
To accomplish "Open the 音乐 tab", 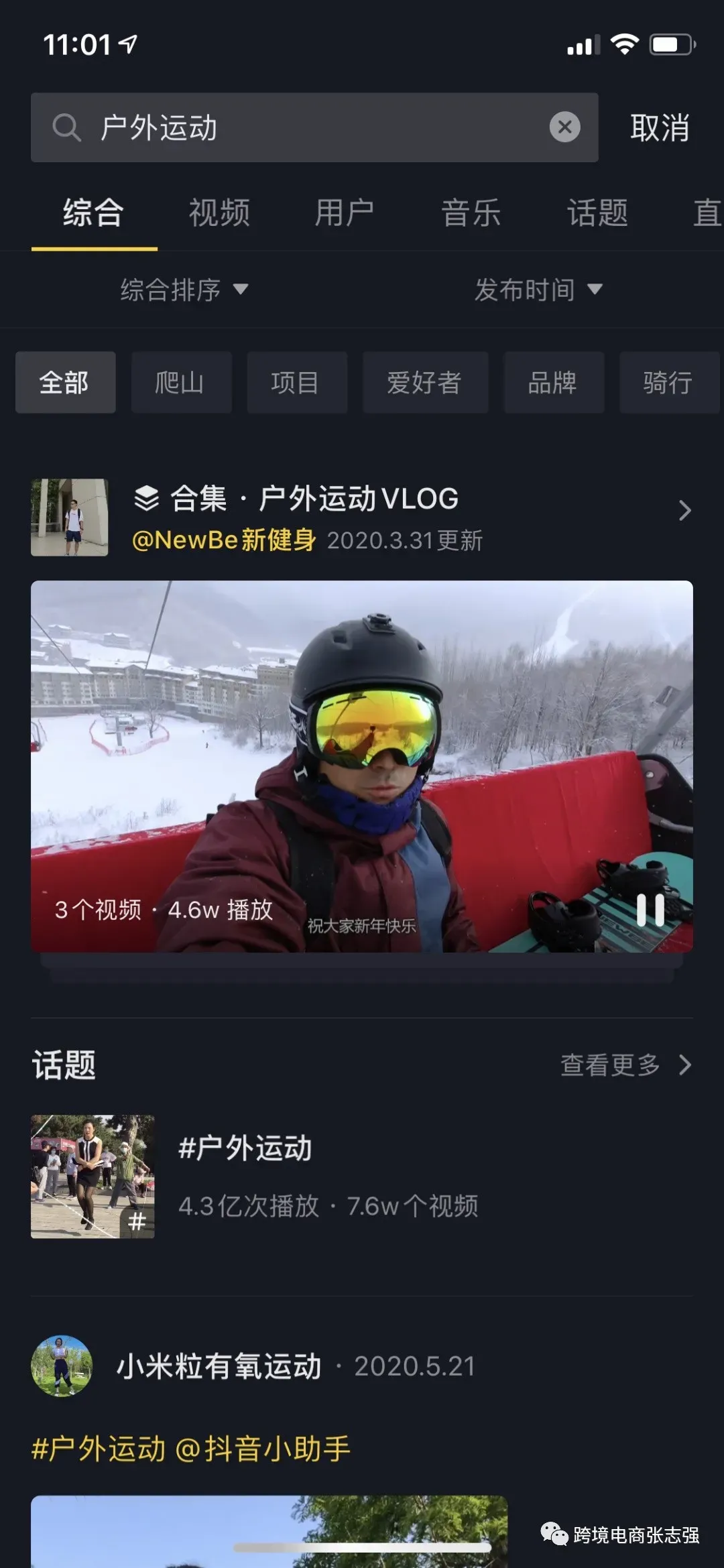I will click(471, 213).
